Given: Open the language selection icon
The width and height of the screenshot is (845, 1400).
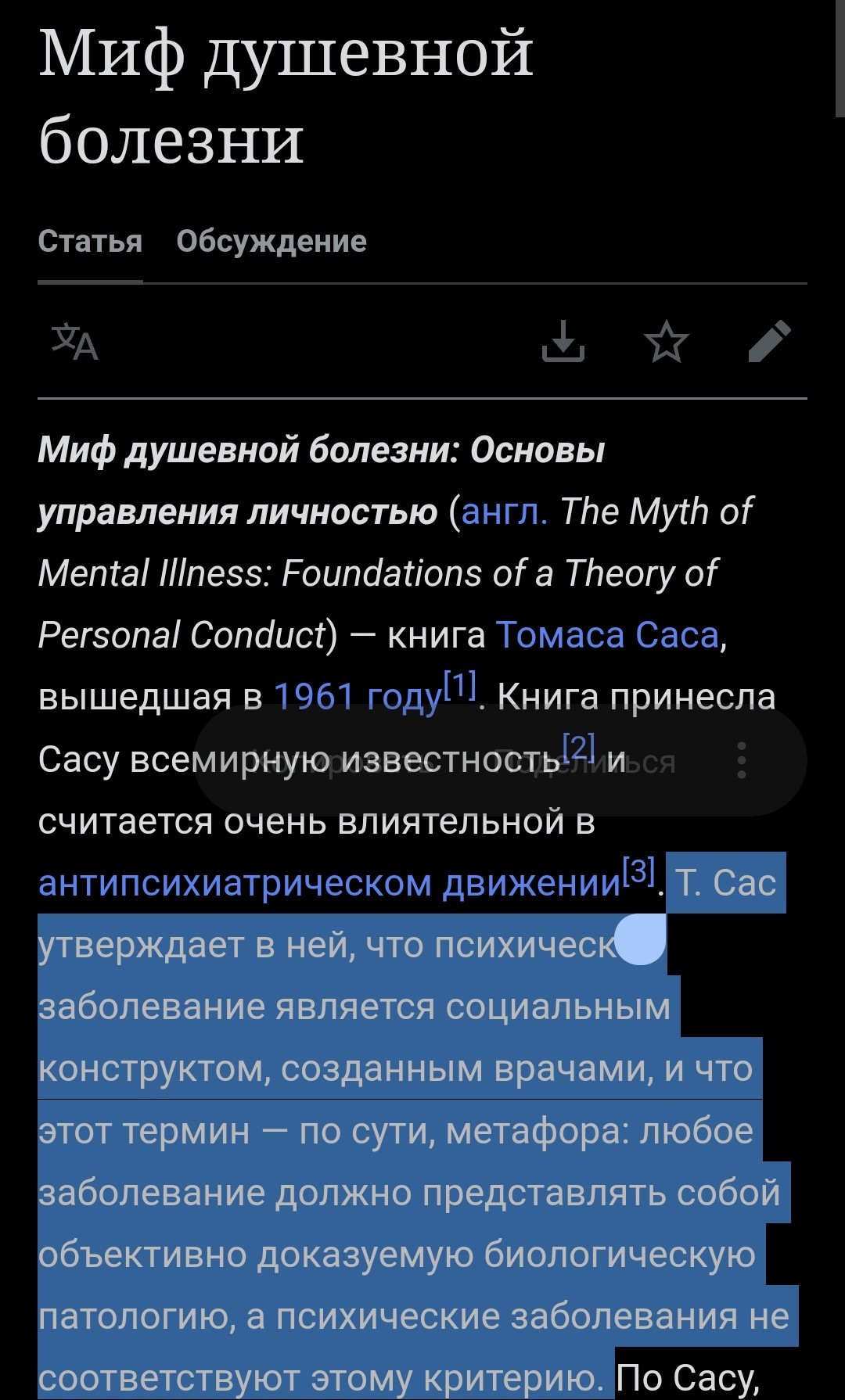Looking at the screenshot, I should point(75,342).
